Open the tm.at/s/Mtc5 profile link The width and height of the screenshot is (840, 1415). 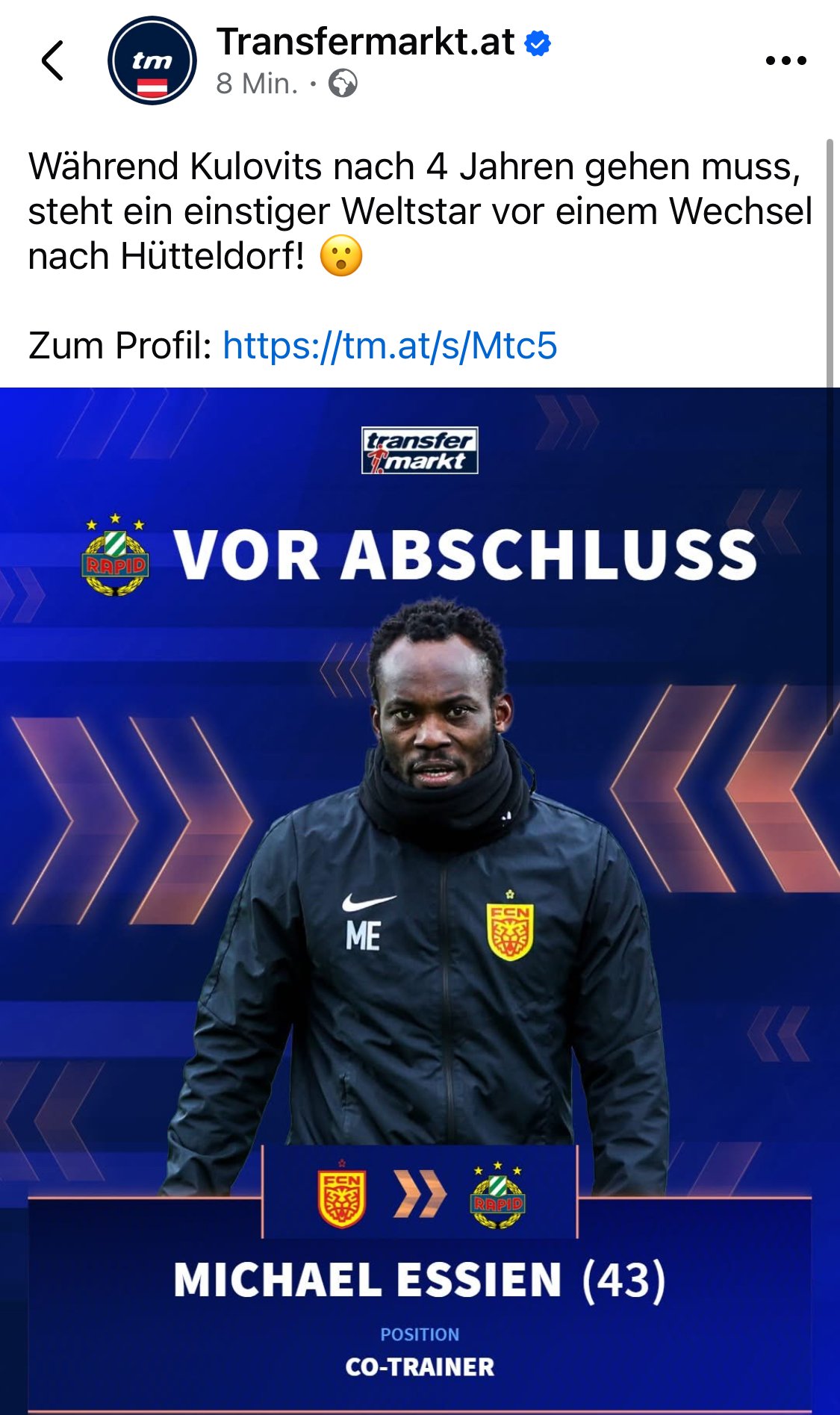coord(390,346)
